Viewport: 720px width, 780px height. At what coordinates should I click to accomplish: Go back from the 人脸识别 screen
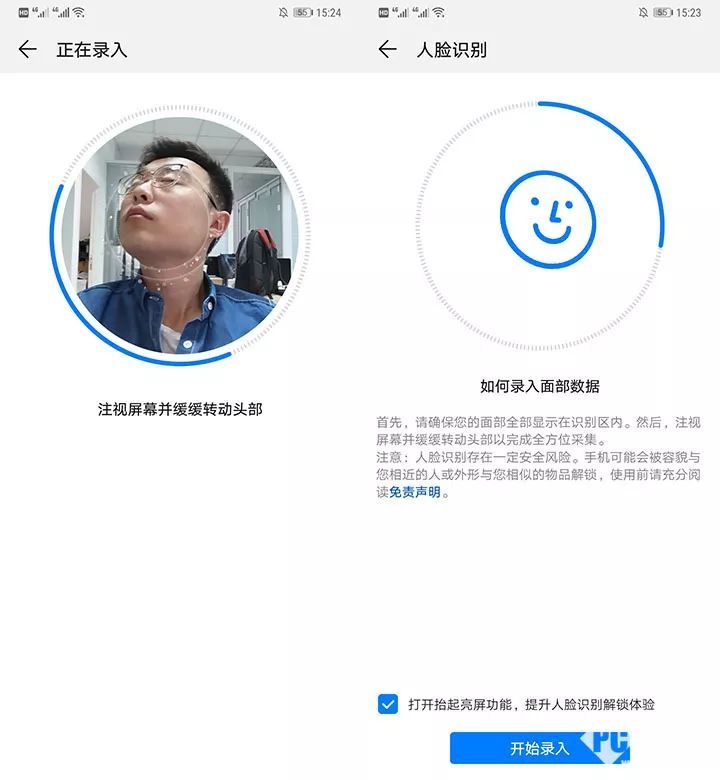click(388, 49)
